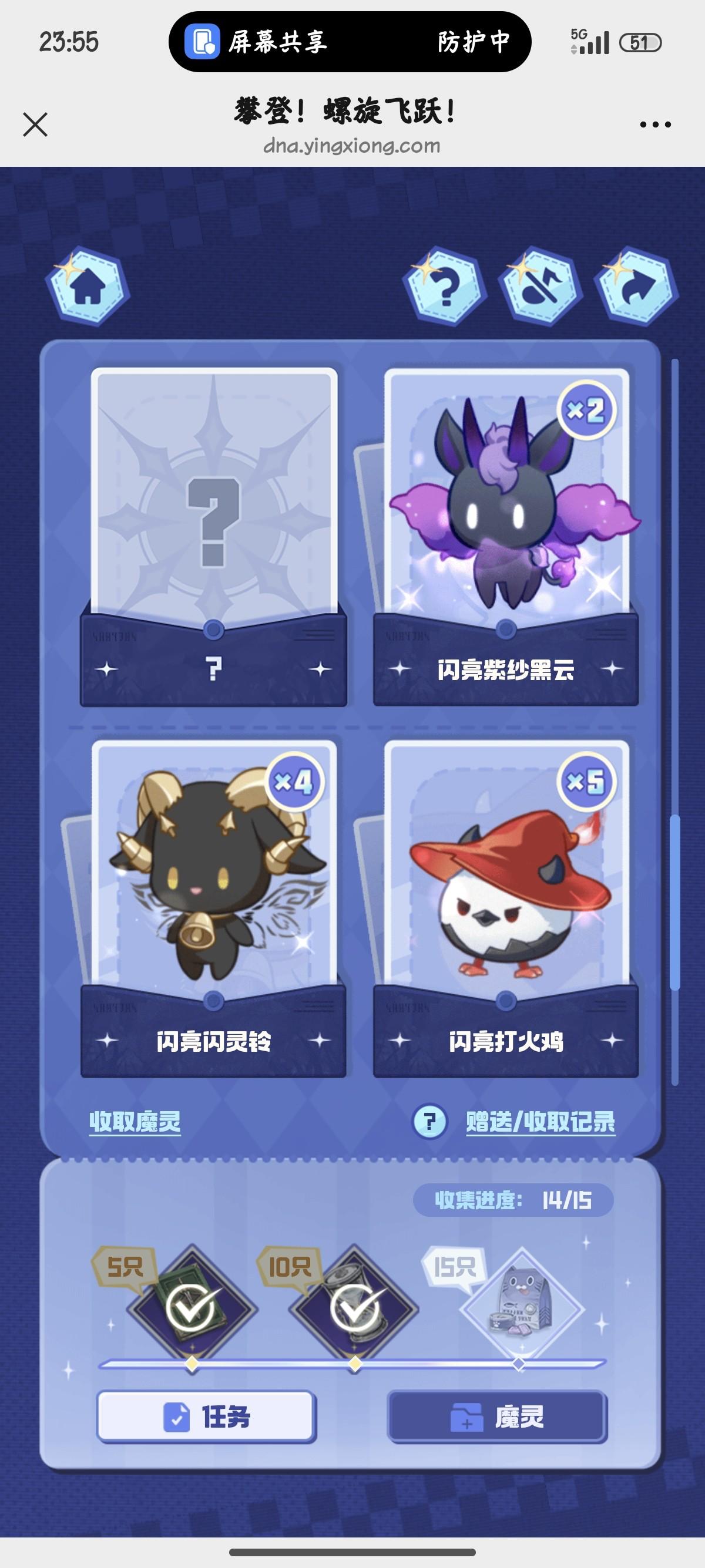Tap the 屏幕共享 status pill
705x1568 pixels.
[x=350, y=42]
